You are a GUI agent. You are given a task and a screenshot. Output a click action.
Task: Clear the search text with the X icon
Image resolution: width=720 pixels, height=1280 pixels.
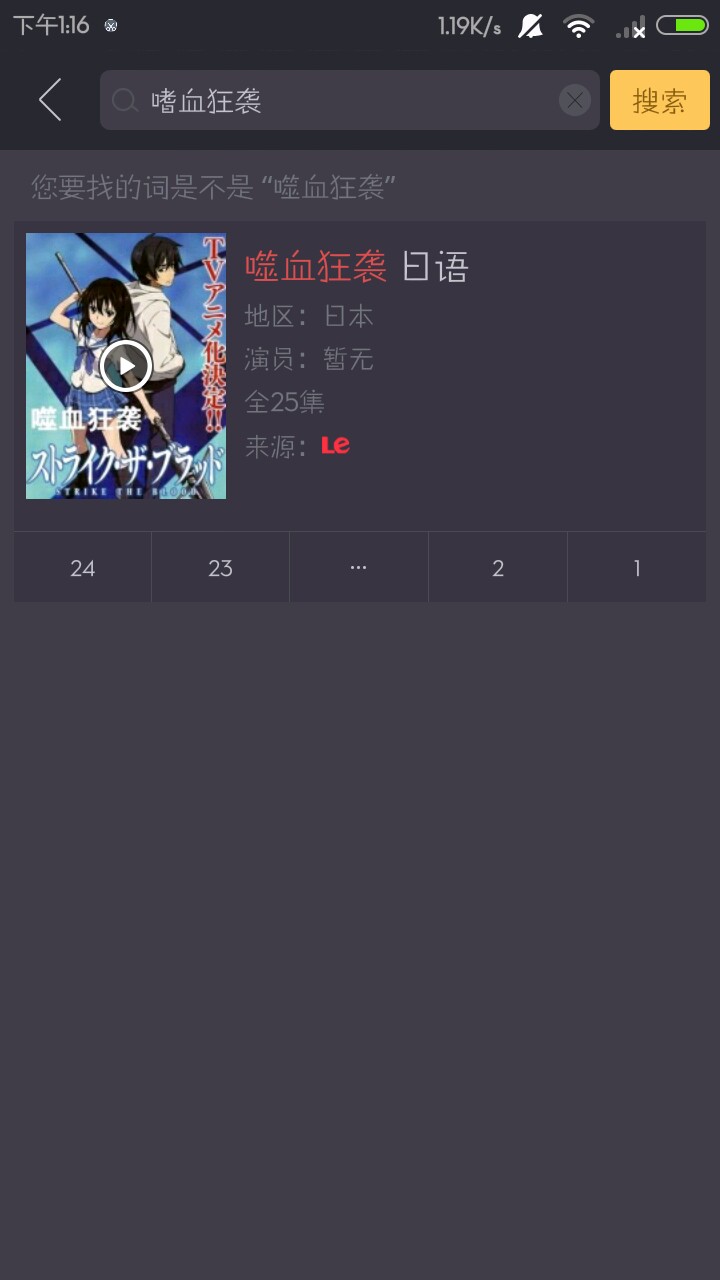point(574,100)
